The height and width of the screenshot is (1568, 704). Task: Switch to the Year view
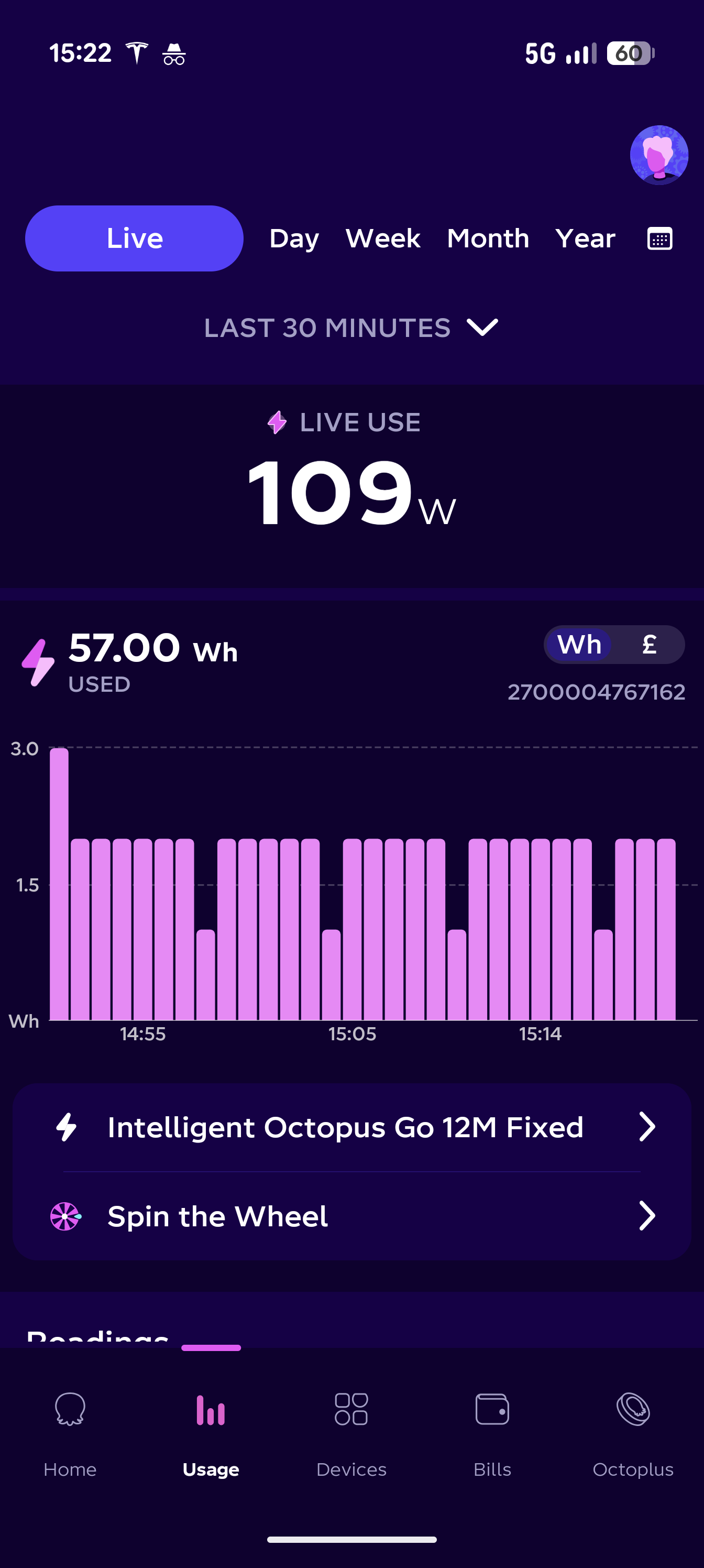pos(585,238)
